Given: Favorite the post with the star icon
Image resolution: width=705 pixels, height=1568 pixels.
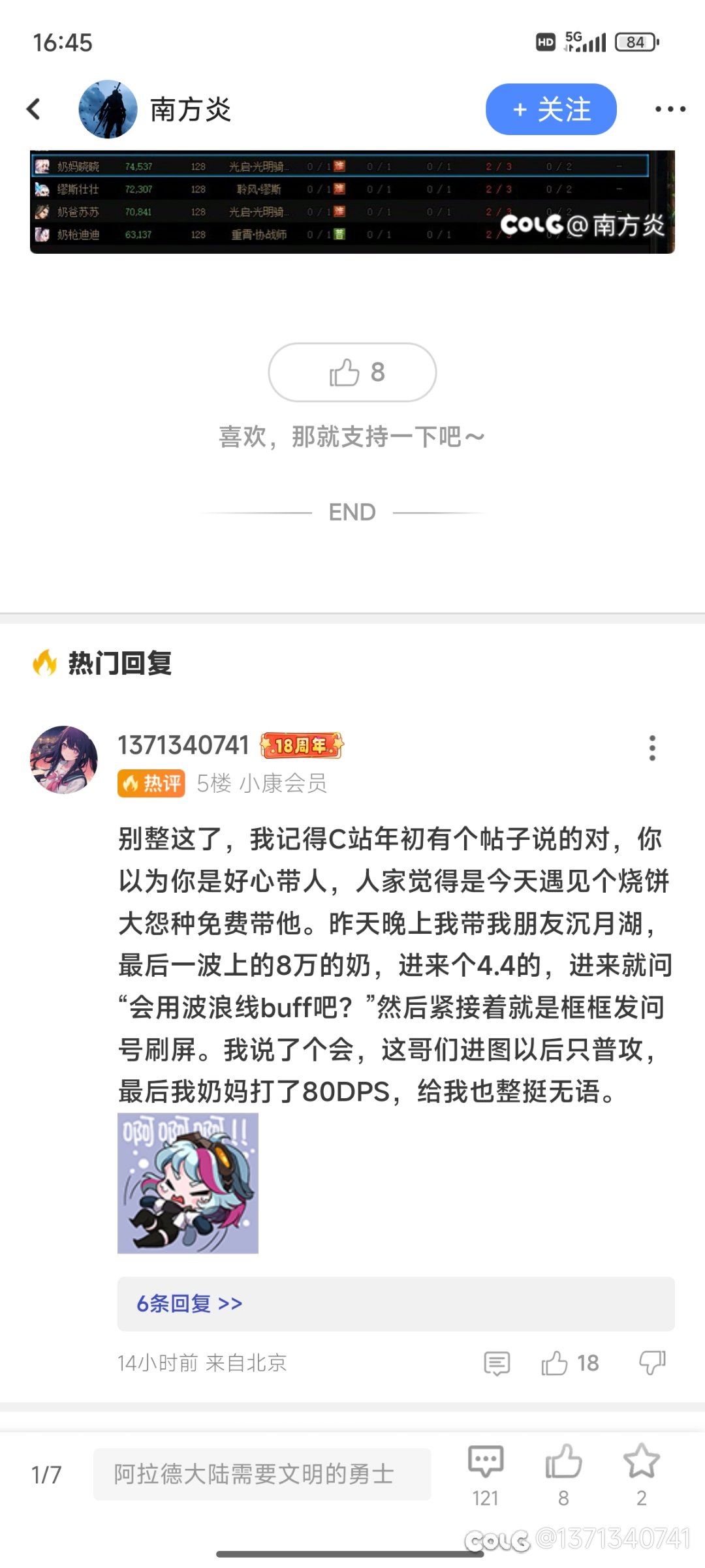Looking at the screenshot, I should [x=641, y=1473].
